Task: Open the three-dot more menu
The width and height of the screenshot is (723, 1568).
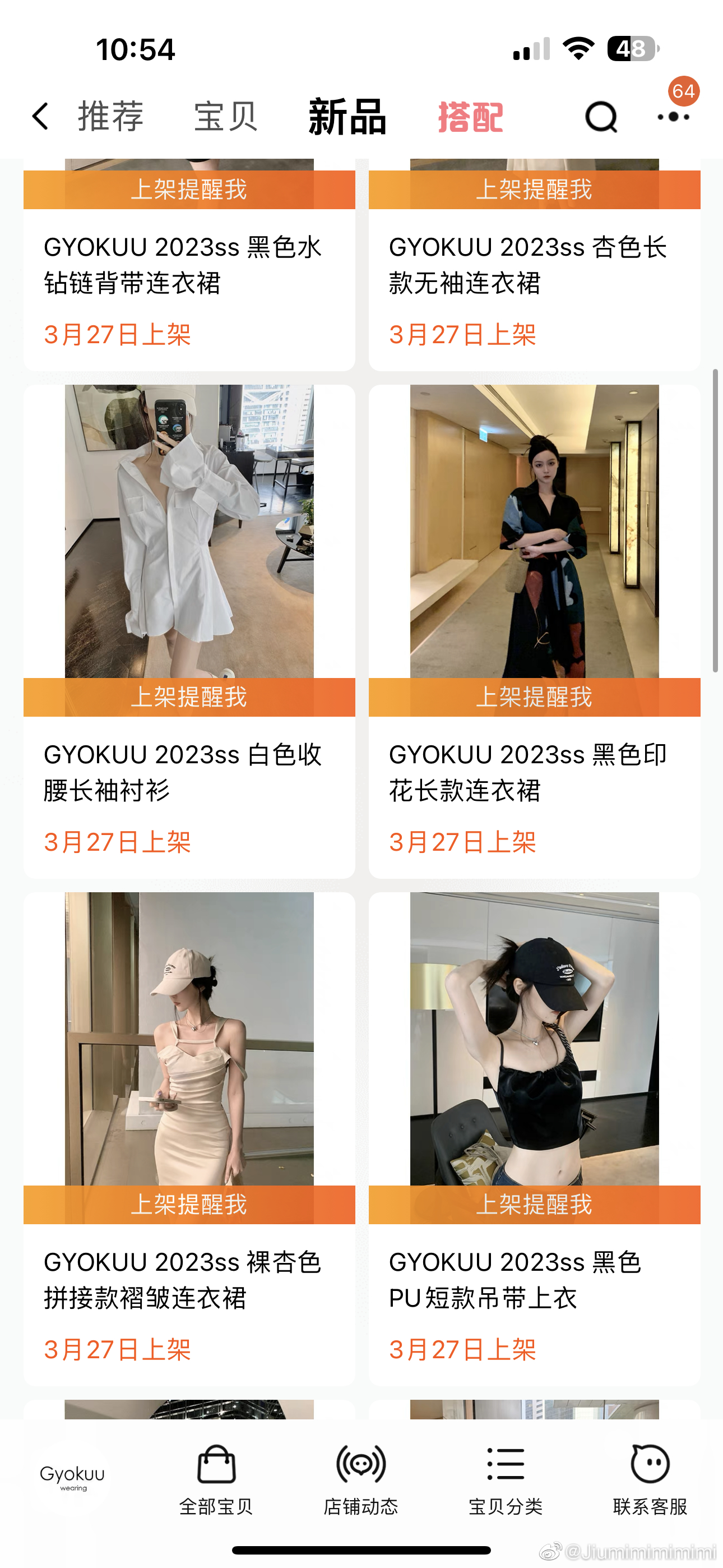Action: click(674, 116)
